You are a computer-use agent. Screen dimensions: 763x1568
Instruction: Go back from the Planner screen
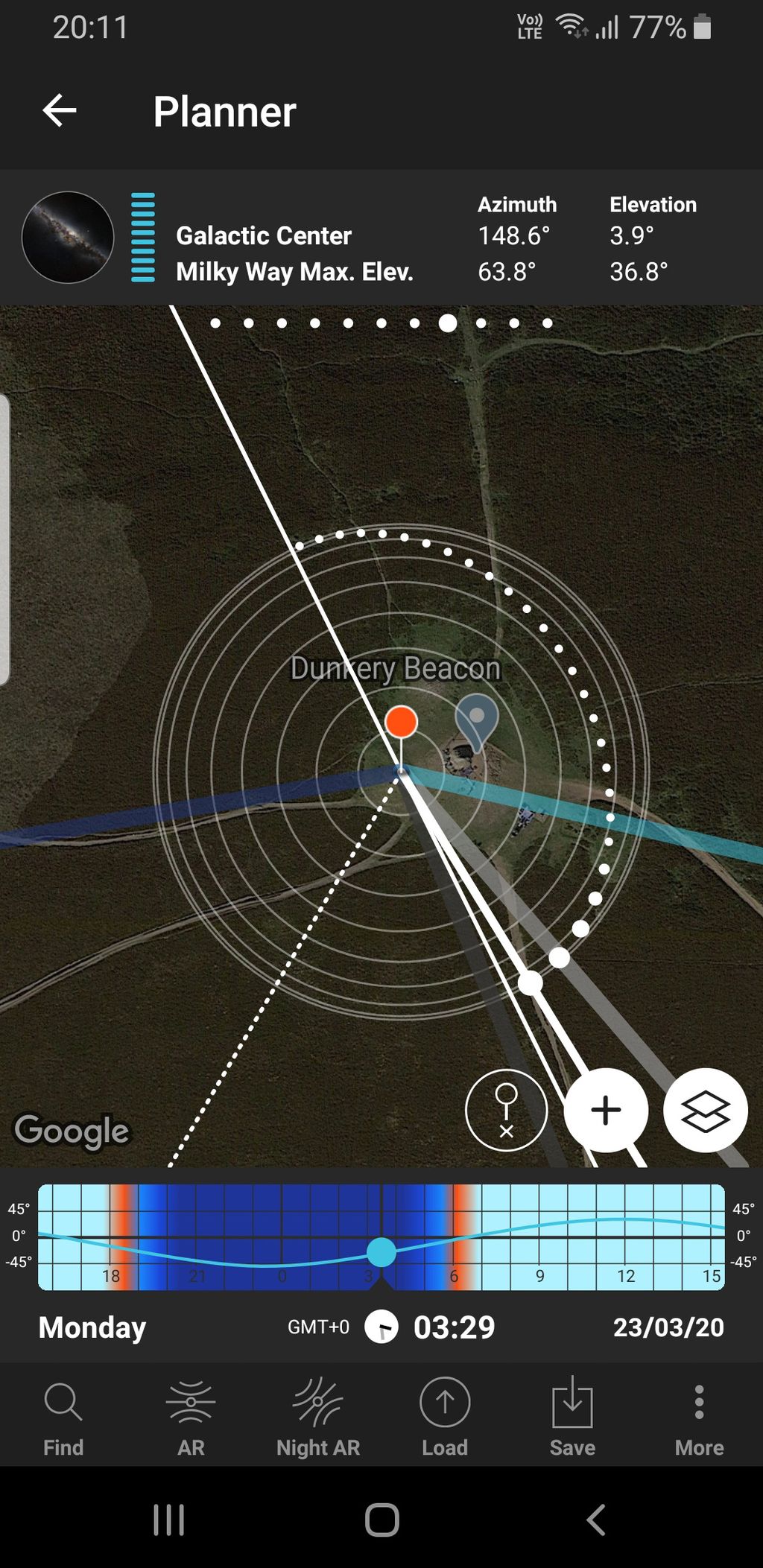(60, 111)
